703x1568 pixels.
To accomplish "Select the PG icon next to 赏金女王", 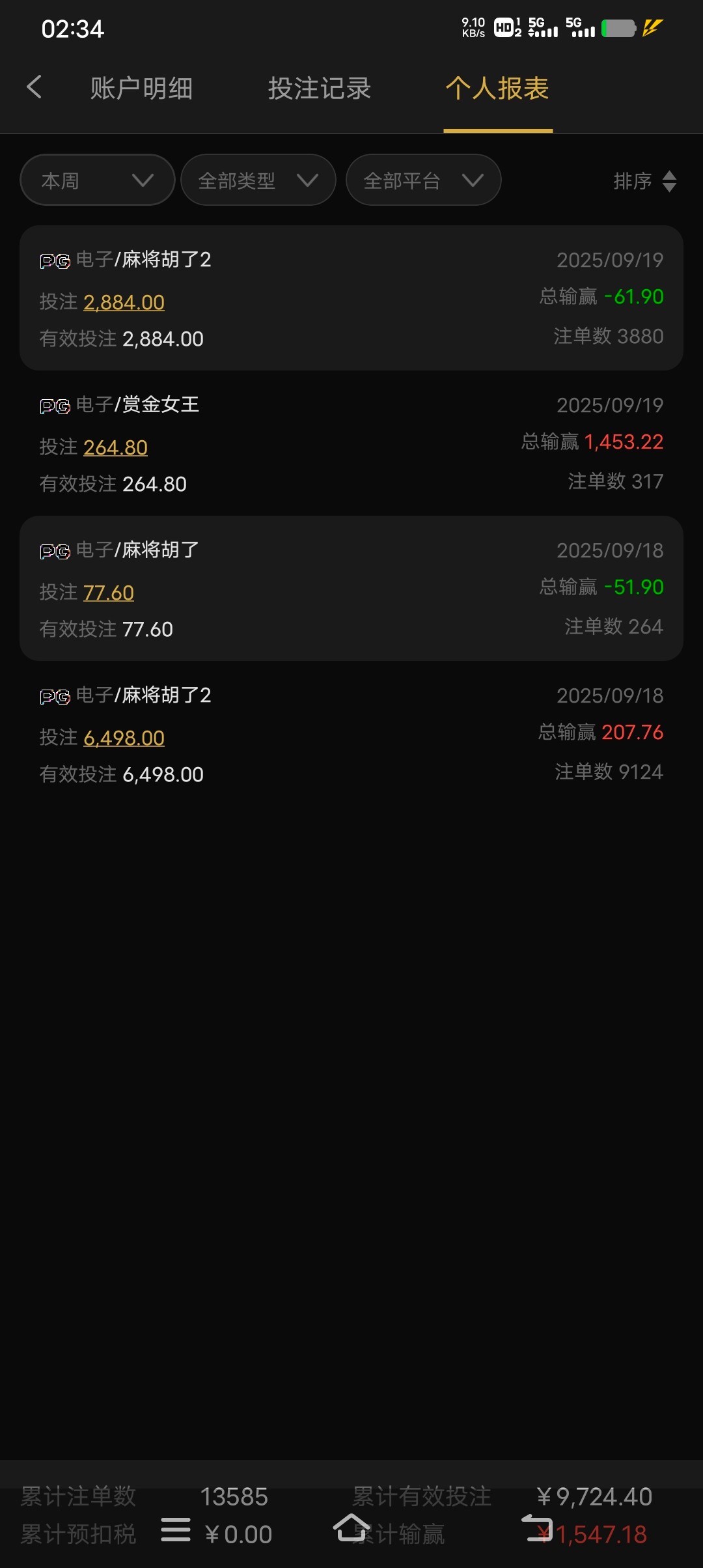I will pyautogui.click(x=54, y=404).
